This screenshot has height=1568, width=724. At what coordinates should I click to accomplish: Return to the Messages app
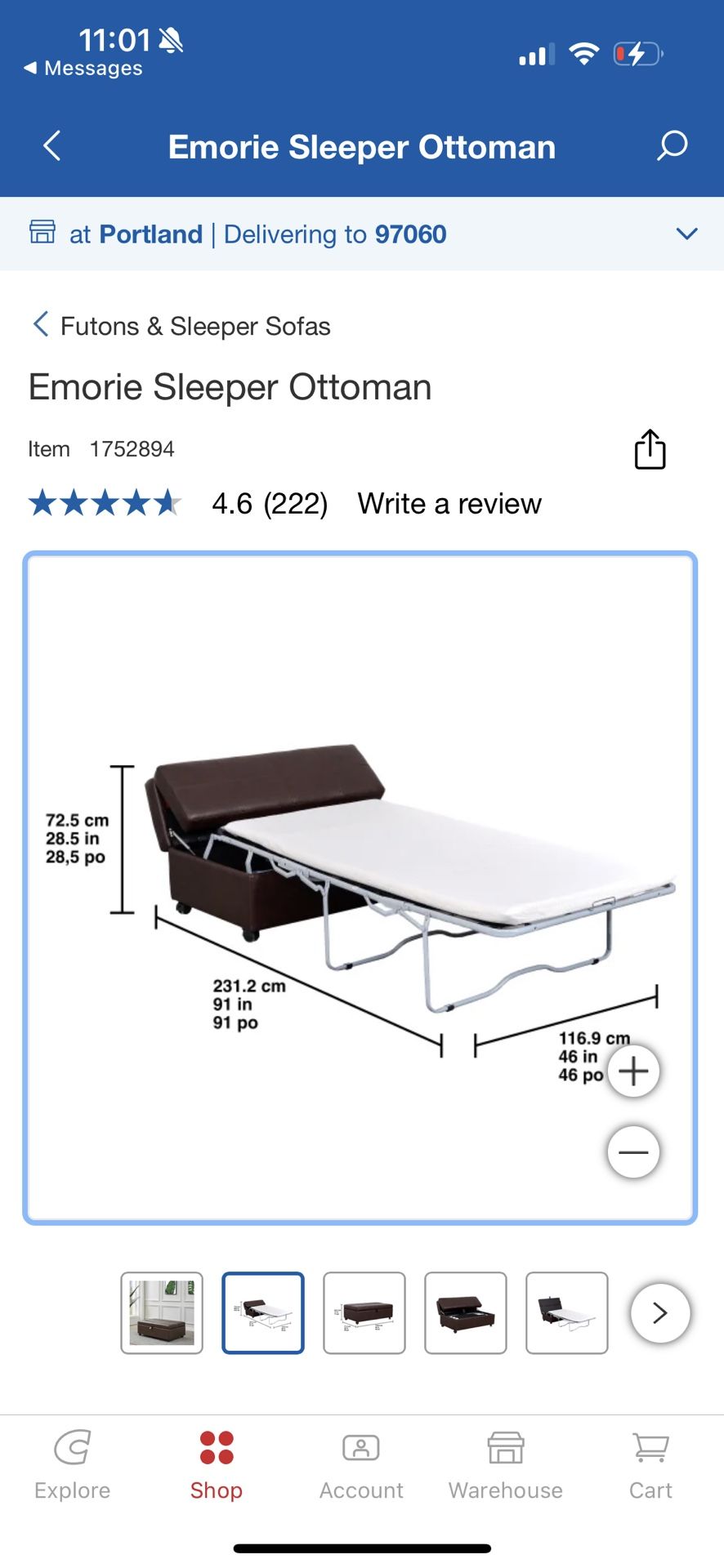coord(83,69)
